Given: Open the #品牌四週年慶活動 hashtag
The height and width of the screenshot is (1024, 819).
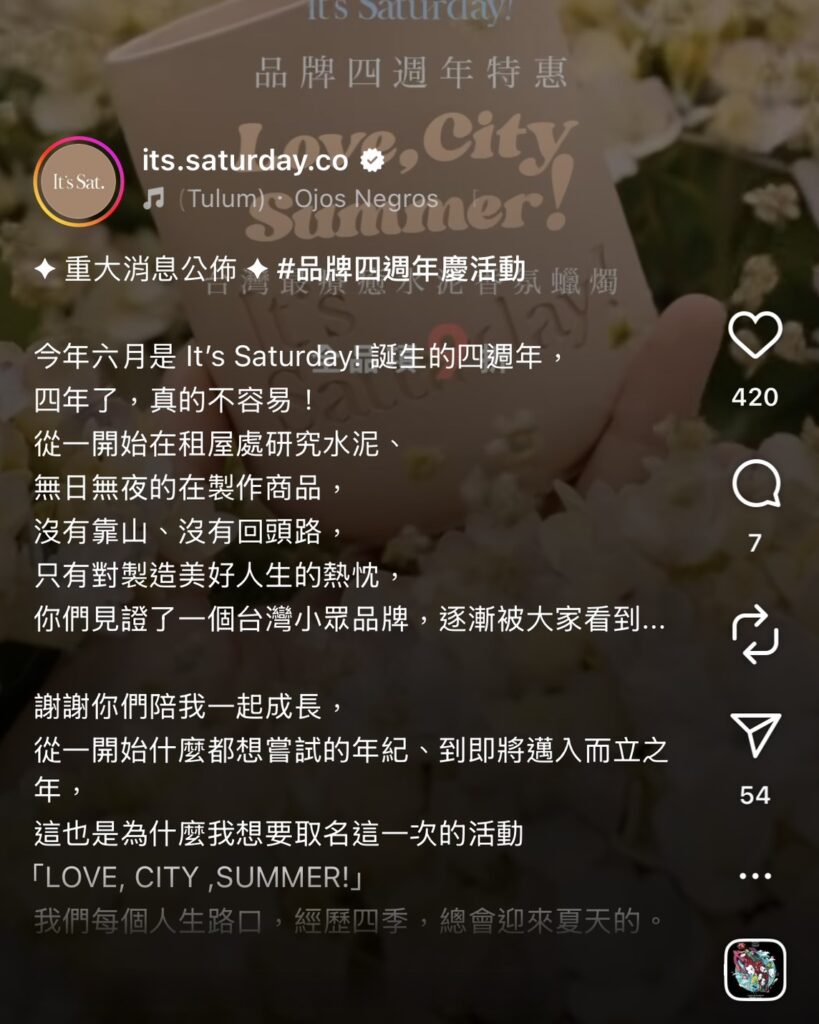Looking at the screenshot, I should pyautogui.click(x=400, y=269).
